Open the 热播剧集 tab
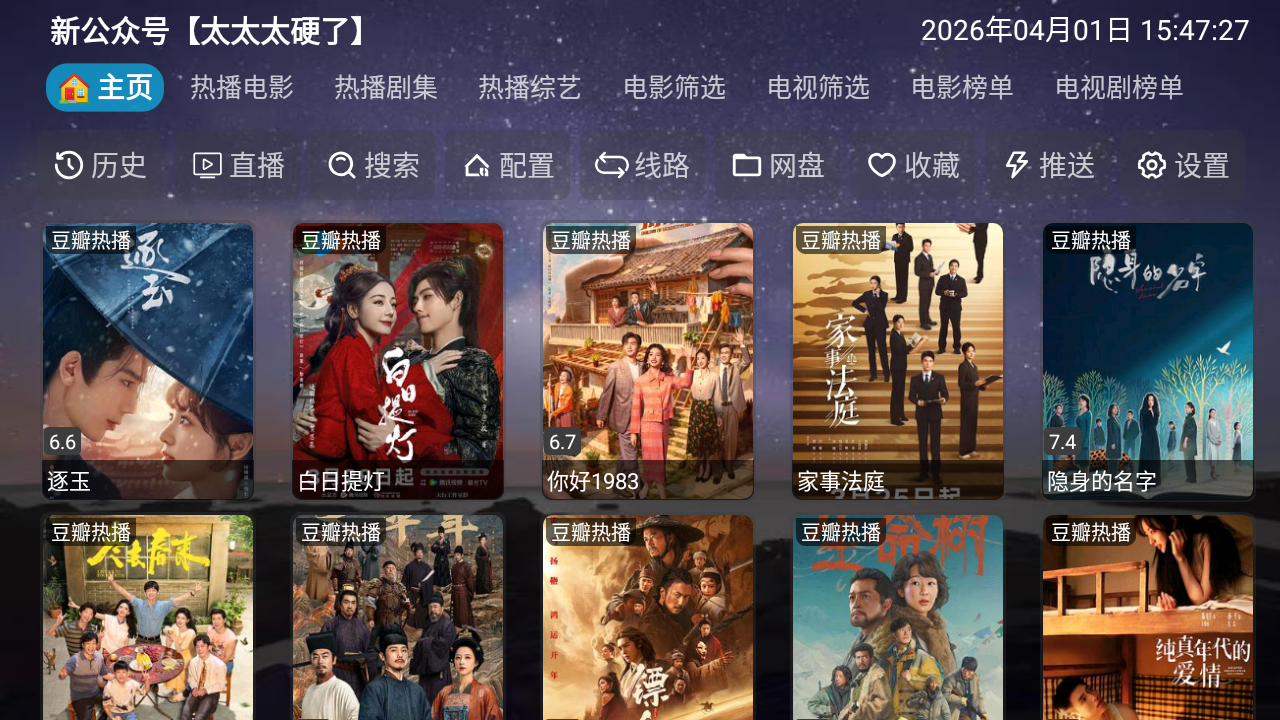This screenshot has width=1280, height=720. click(x=386, y=88)
